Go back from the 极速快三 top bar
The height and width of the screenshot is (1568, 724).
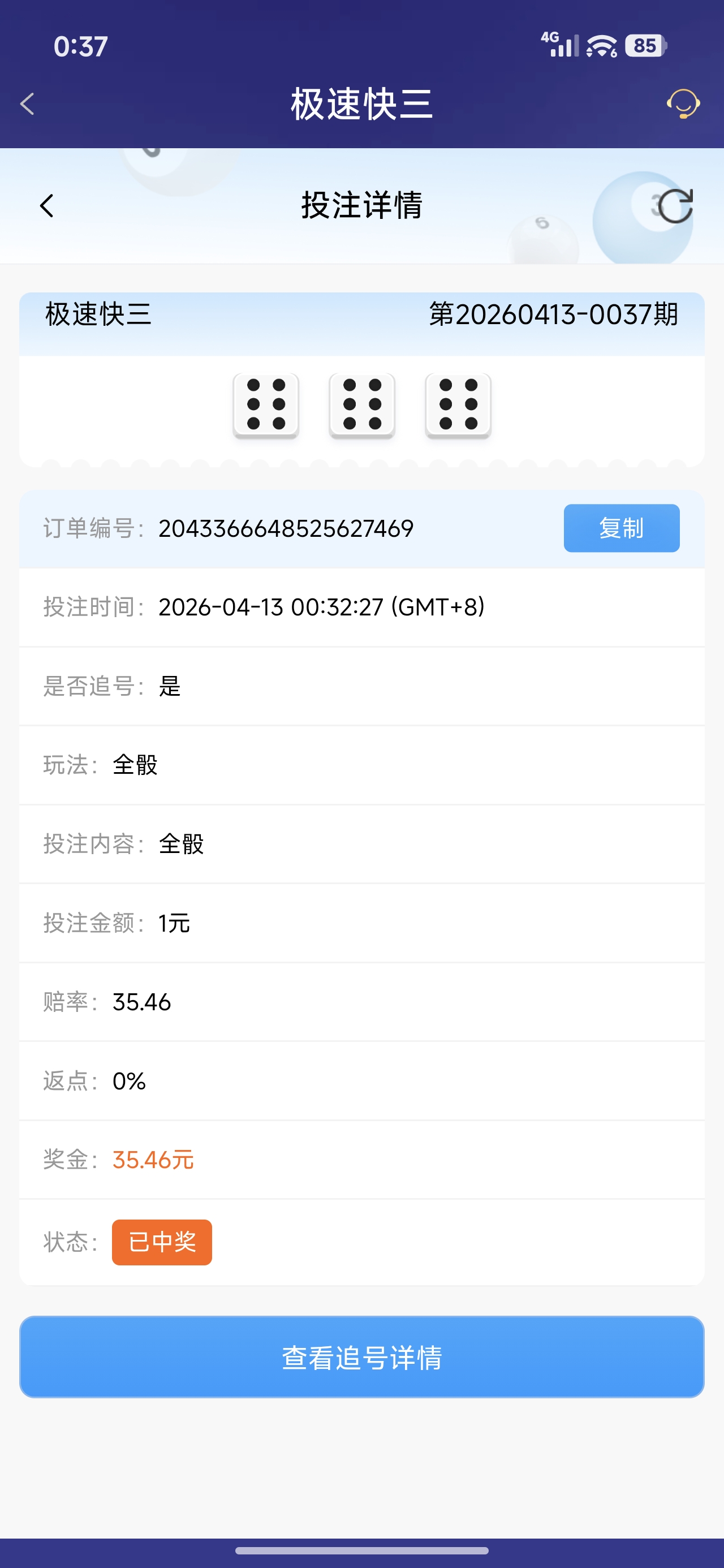(x=27, y=104)
